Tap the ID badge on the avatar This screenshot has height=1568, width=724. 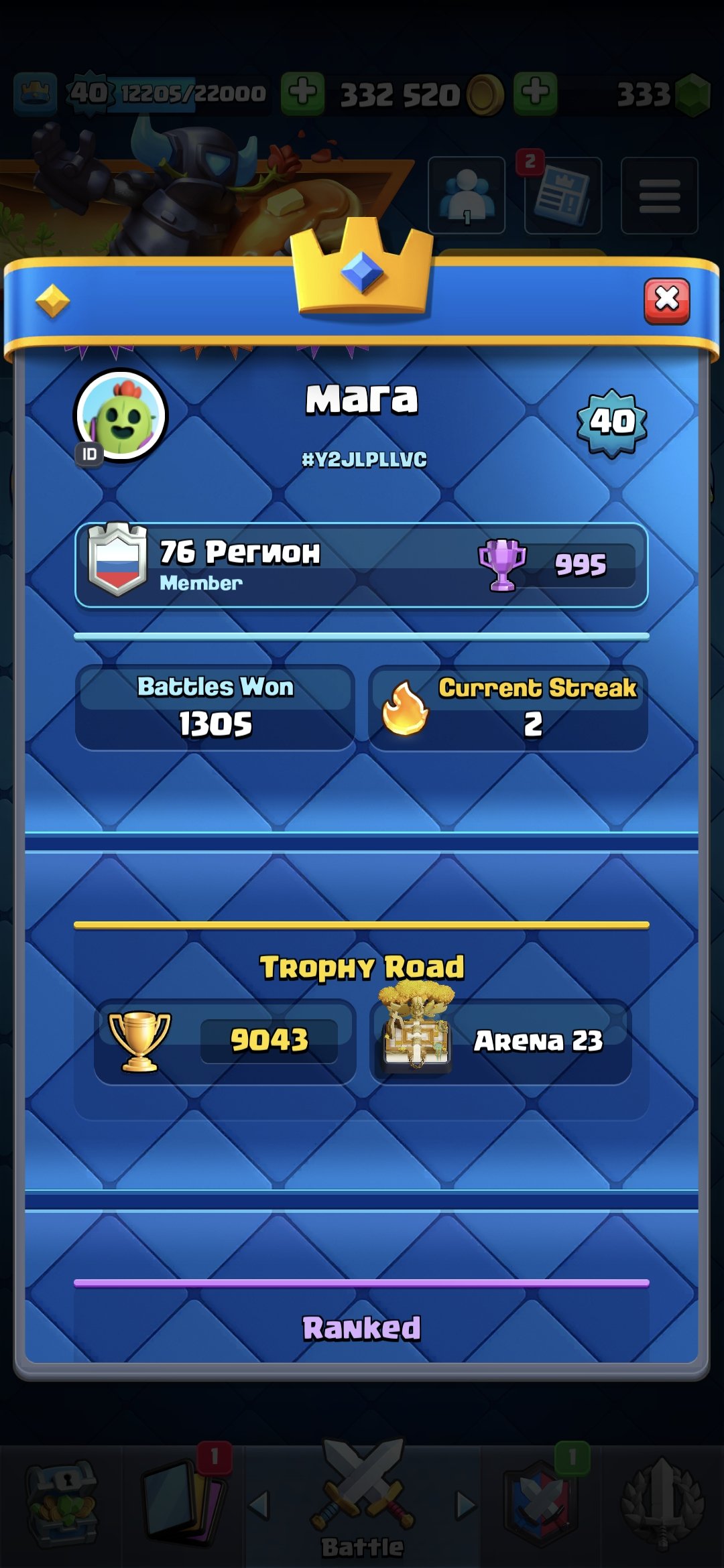90,454
